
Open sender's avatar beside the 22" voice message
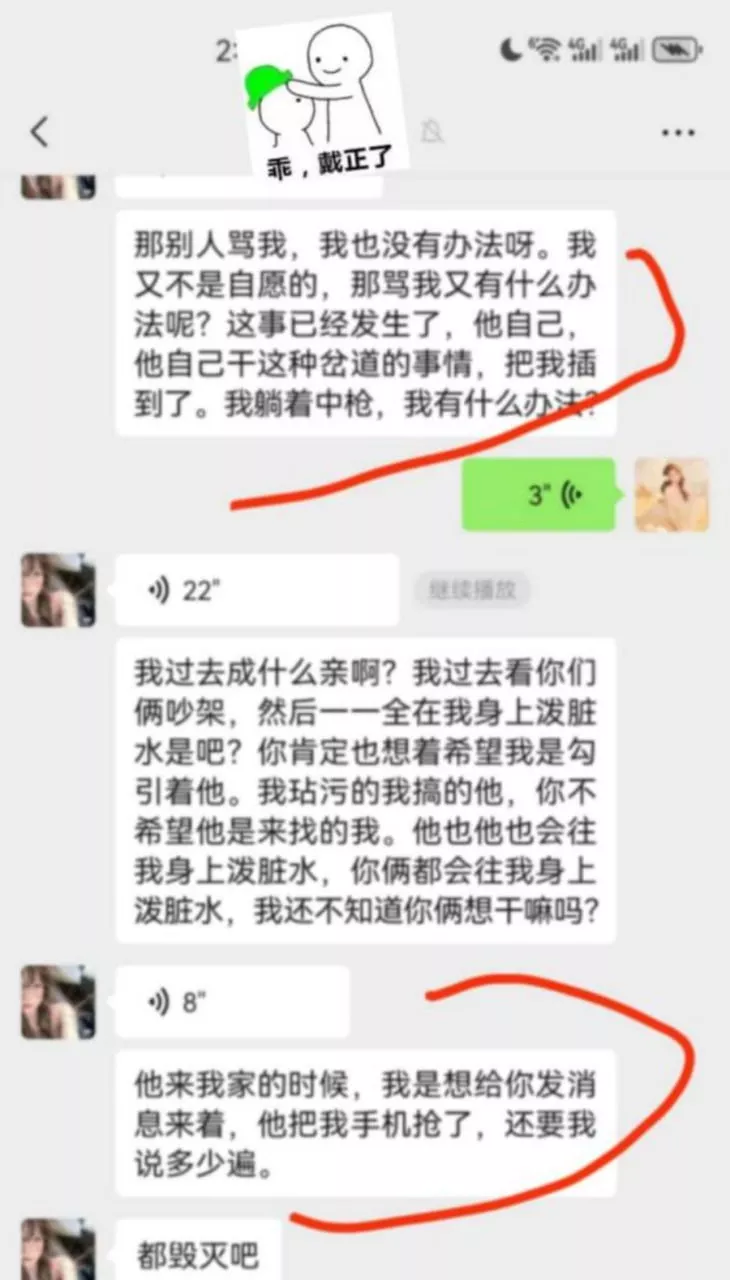point(58,590)
